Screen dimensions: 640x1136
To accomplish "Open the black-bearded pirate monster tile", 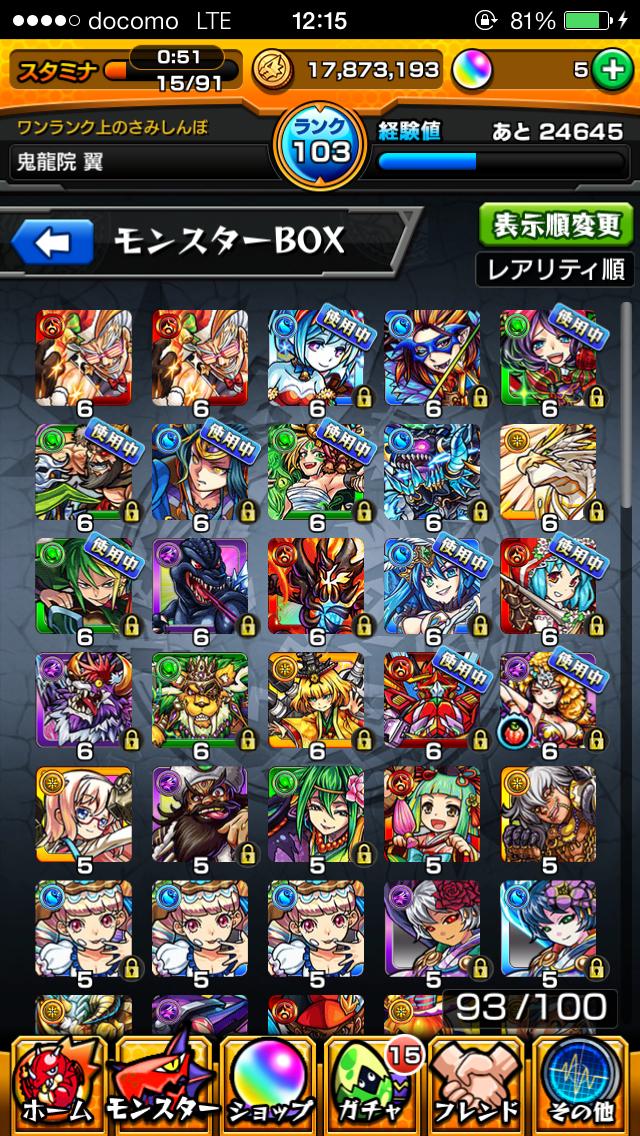I will click(x=200, y=815).
